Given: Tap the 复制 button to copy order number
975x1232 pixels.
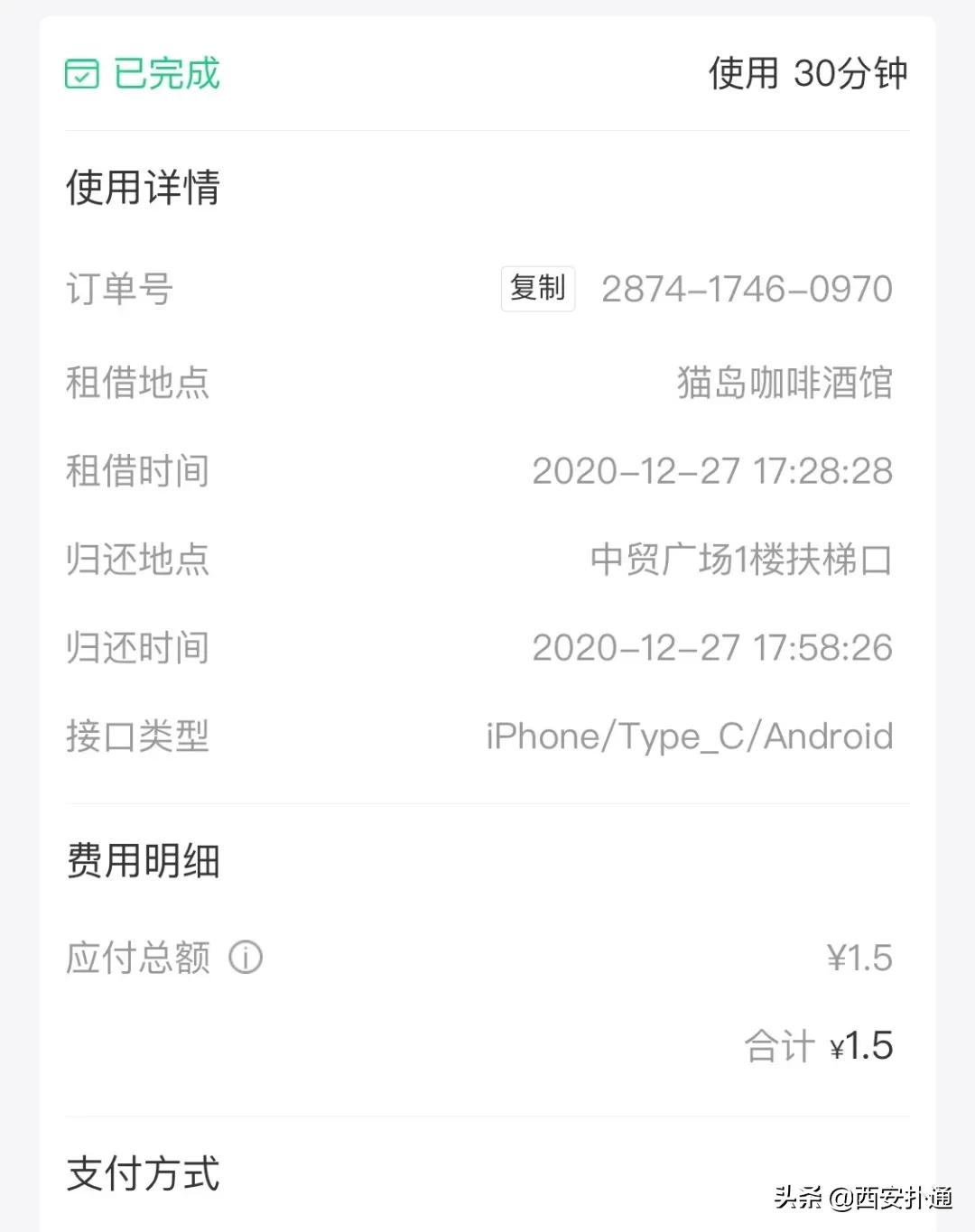Looking at the screenshot, I should [537, 289].
